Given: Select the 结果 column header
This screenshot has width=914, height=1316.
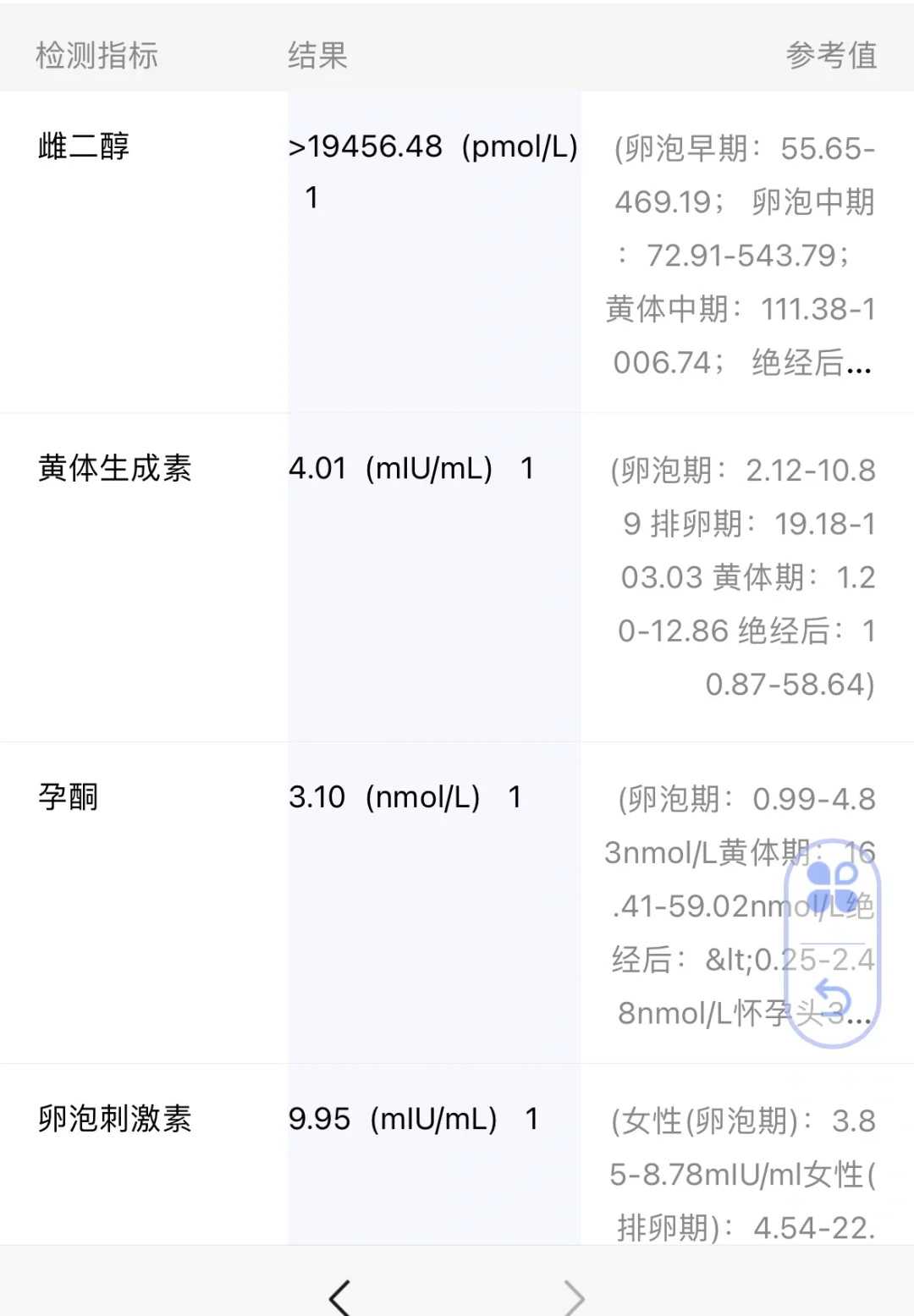Looking at the screenshot, I should coord(317,56).
